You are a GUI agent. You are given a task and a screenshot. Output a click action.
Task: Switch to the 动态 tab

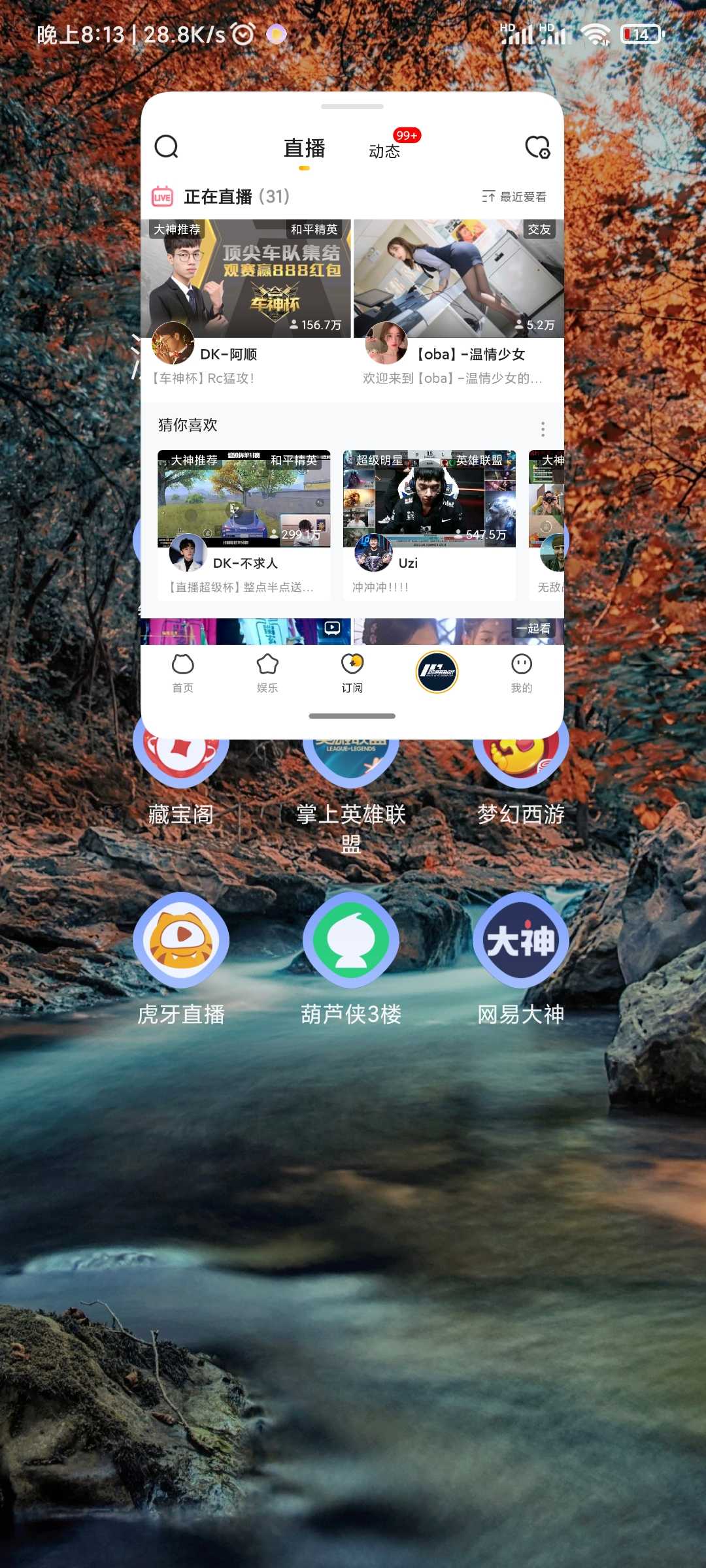[x=384, y=151]
